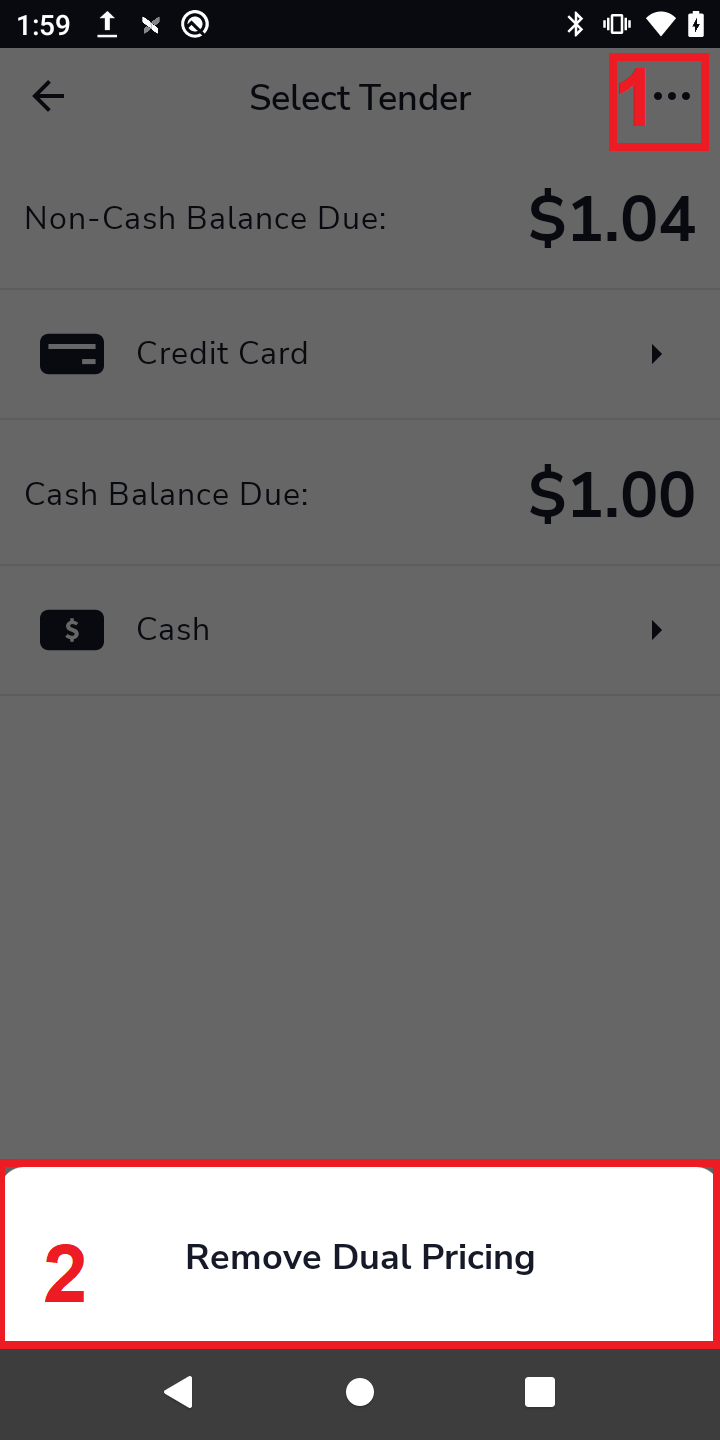Tap Remove Dual Pricing
Screen dimensions: 720x1440
click(x=360, y=1257)
